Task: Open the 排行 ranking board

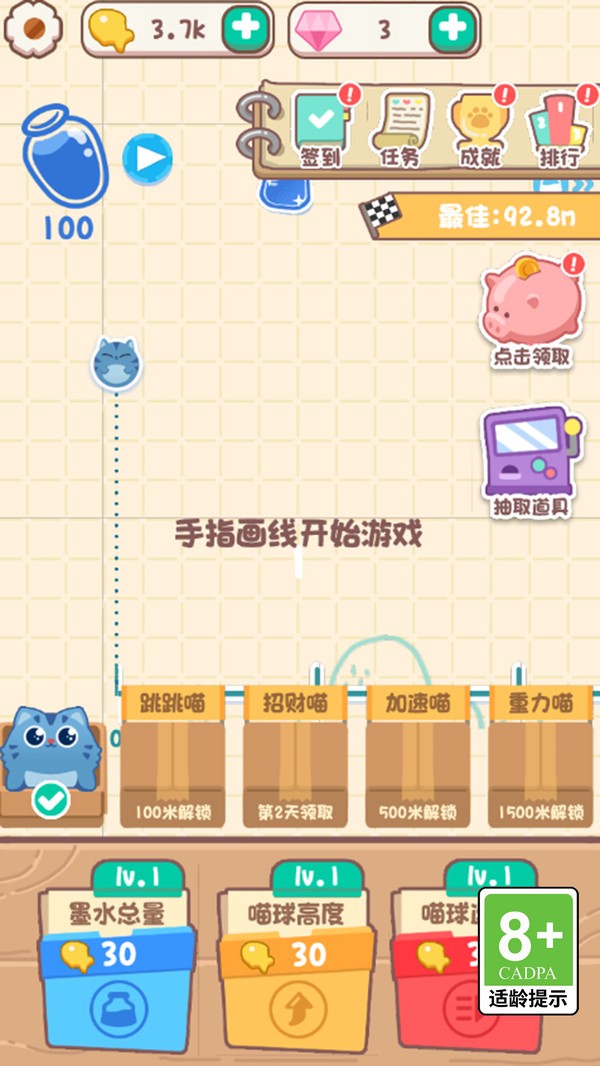Action: click(561, 129)
